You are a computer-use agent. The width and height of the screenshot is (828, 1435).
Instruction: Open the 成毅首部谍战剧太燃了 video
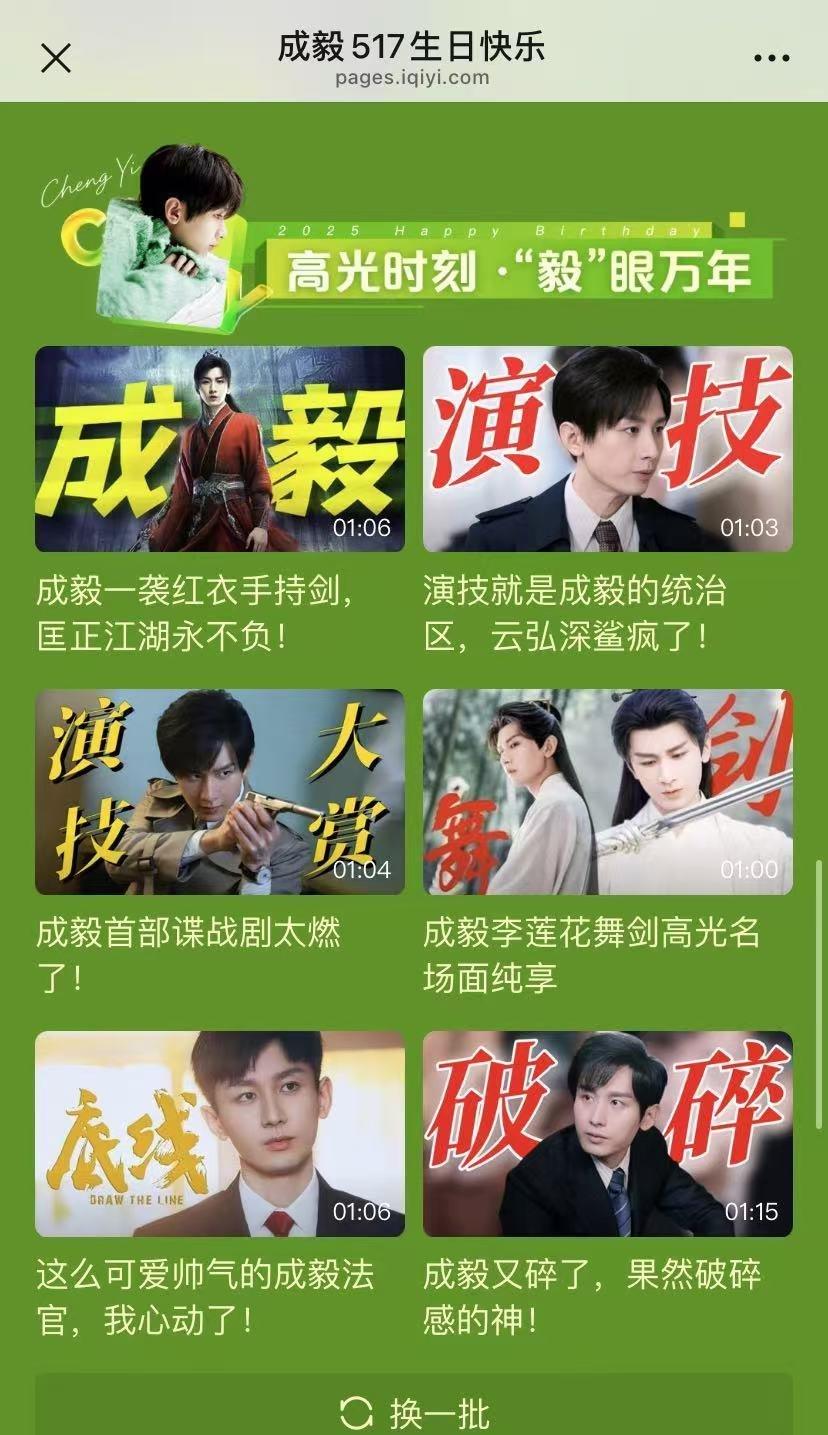220,792
